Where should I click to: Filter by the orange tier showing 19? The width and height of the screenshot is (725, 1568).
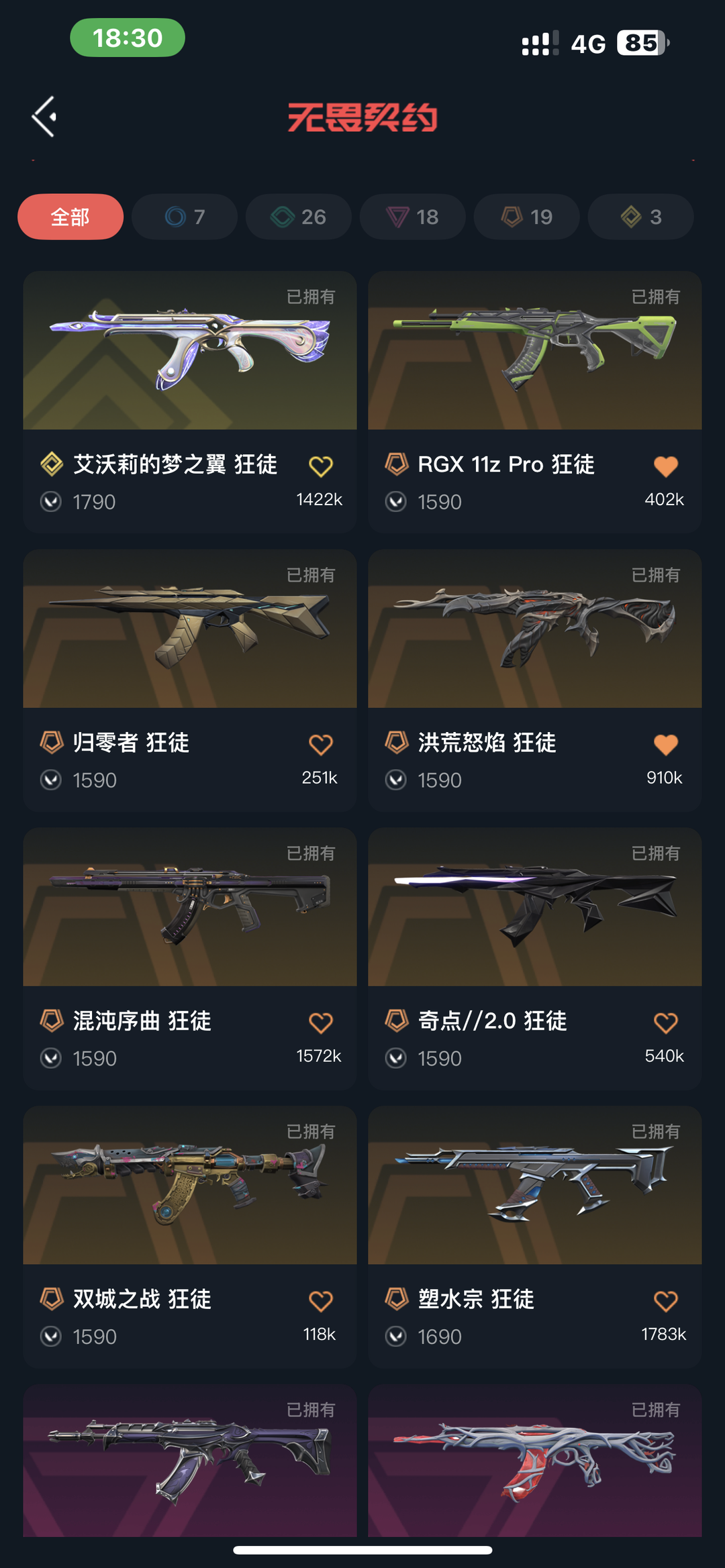click(x=527, y=217)
